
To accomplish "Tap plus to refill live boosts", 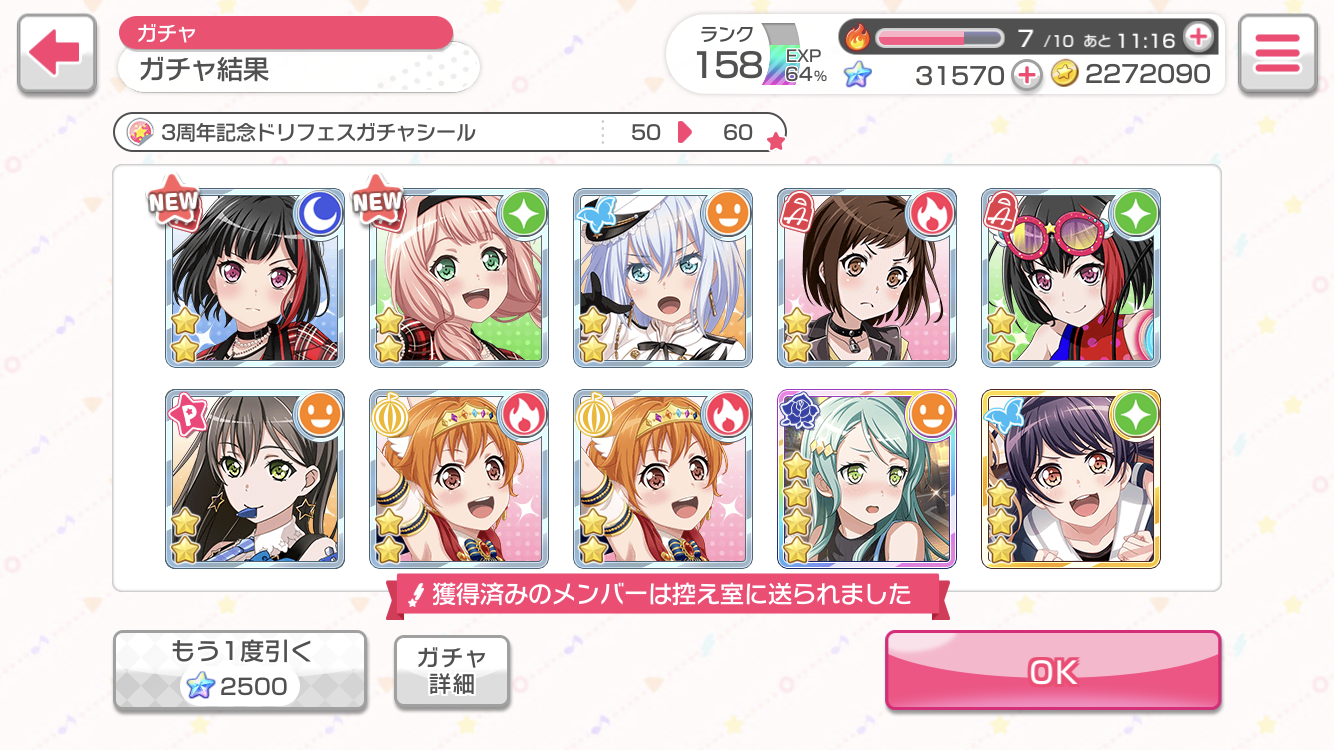I will [1197, 38].
